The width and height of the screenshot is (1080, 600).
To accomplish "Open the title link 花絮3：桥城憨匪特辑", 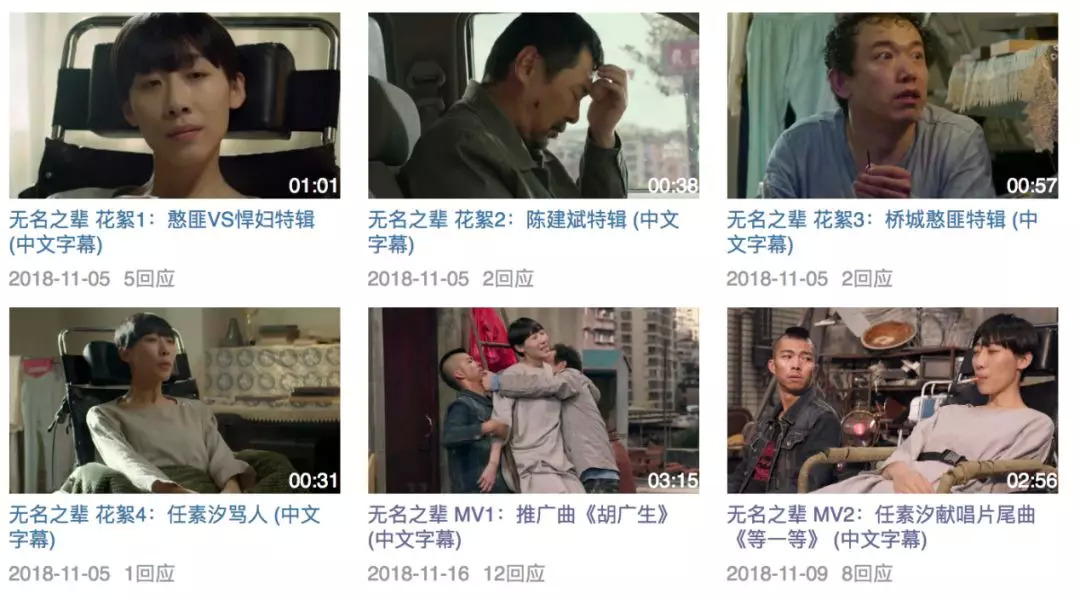I will pos(880,220).
